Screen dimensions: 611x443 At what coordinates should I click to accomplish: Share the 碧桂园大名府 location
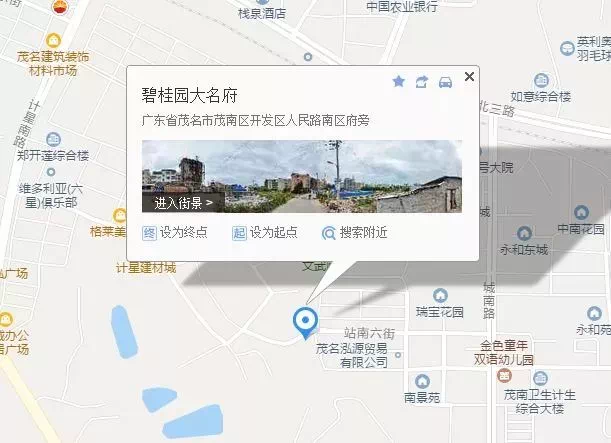tap(422, 82)
